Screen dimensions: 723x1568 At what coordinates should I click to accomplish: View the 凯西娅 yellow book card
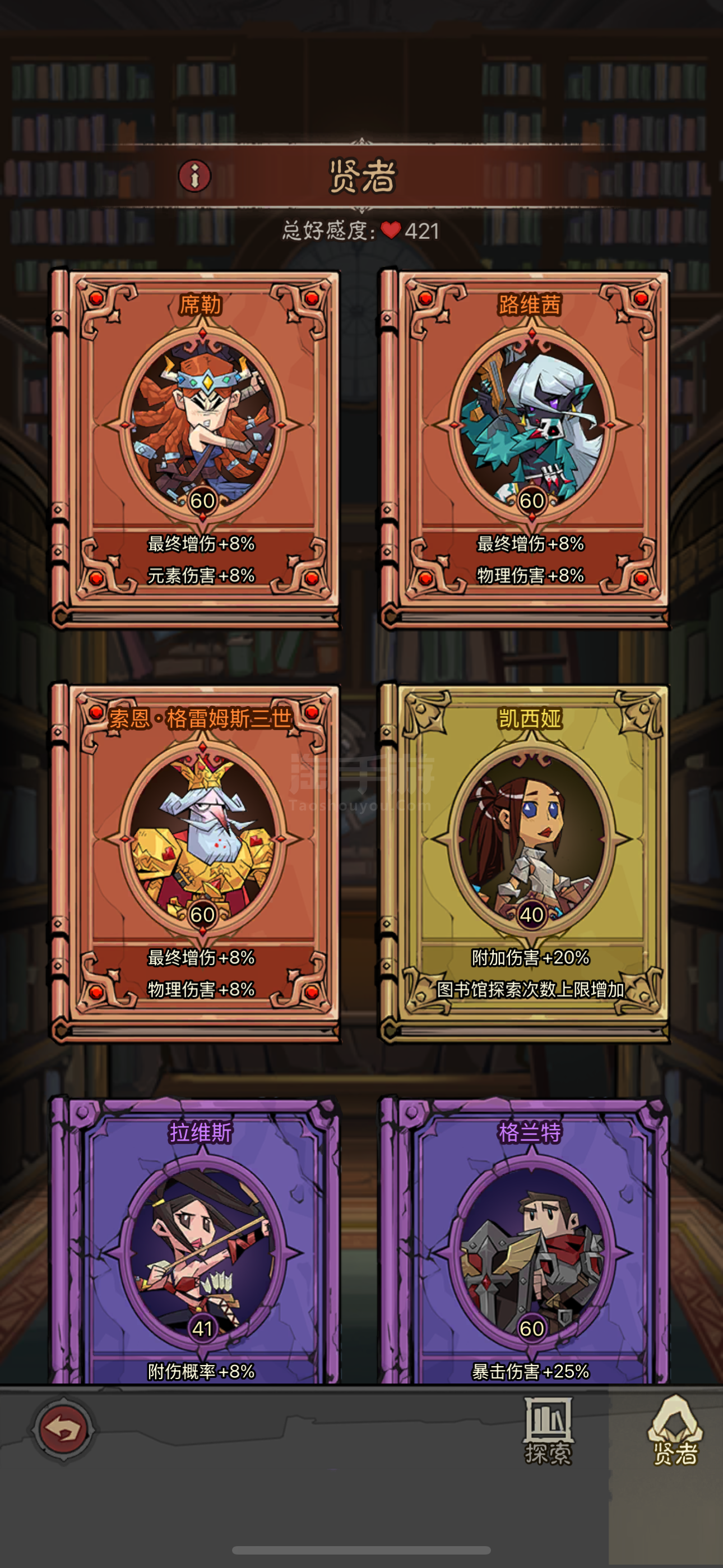524,863
